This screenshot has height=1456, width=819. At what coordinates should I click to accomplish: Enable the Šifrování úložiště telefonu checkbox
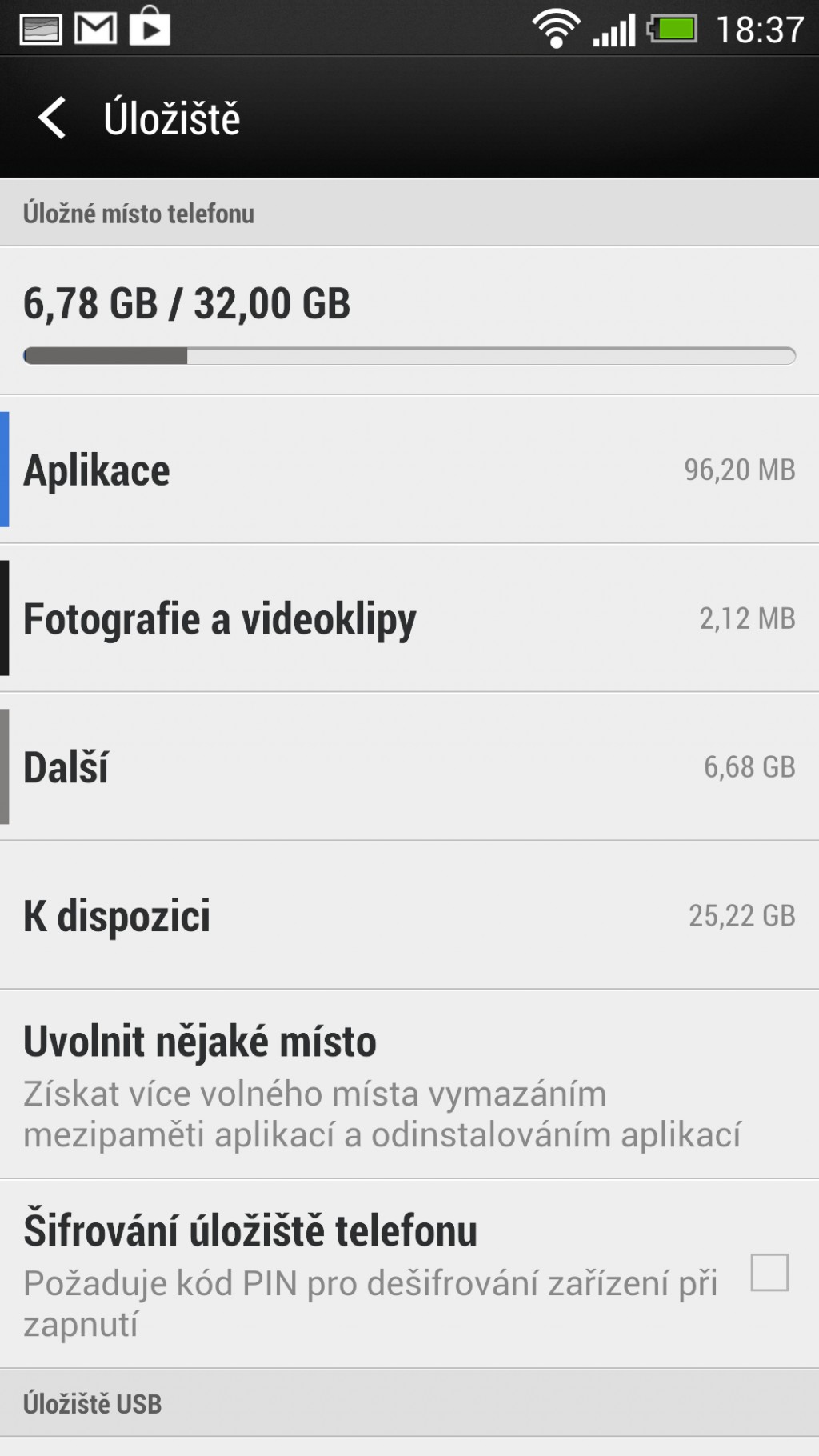(x=769, y=1273)
